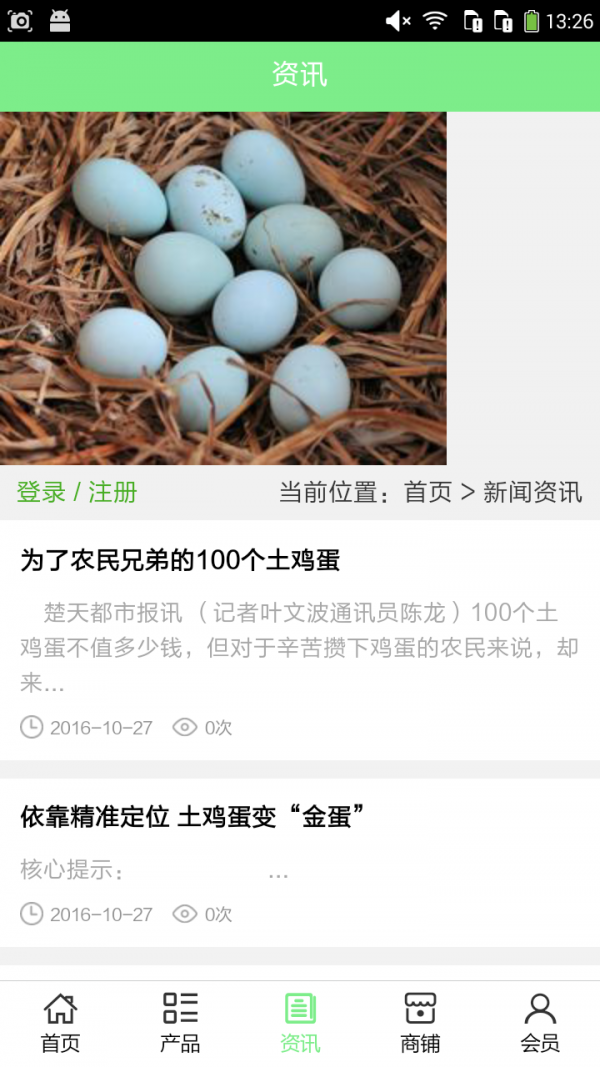Go to 首页 in the breadcrumb
Image resolution: width=600 pixels, height=1067 pixels.
click(428, 492)
